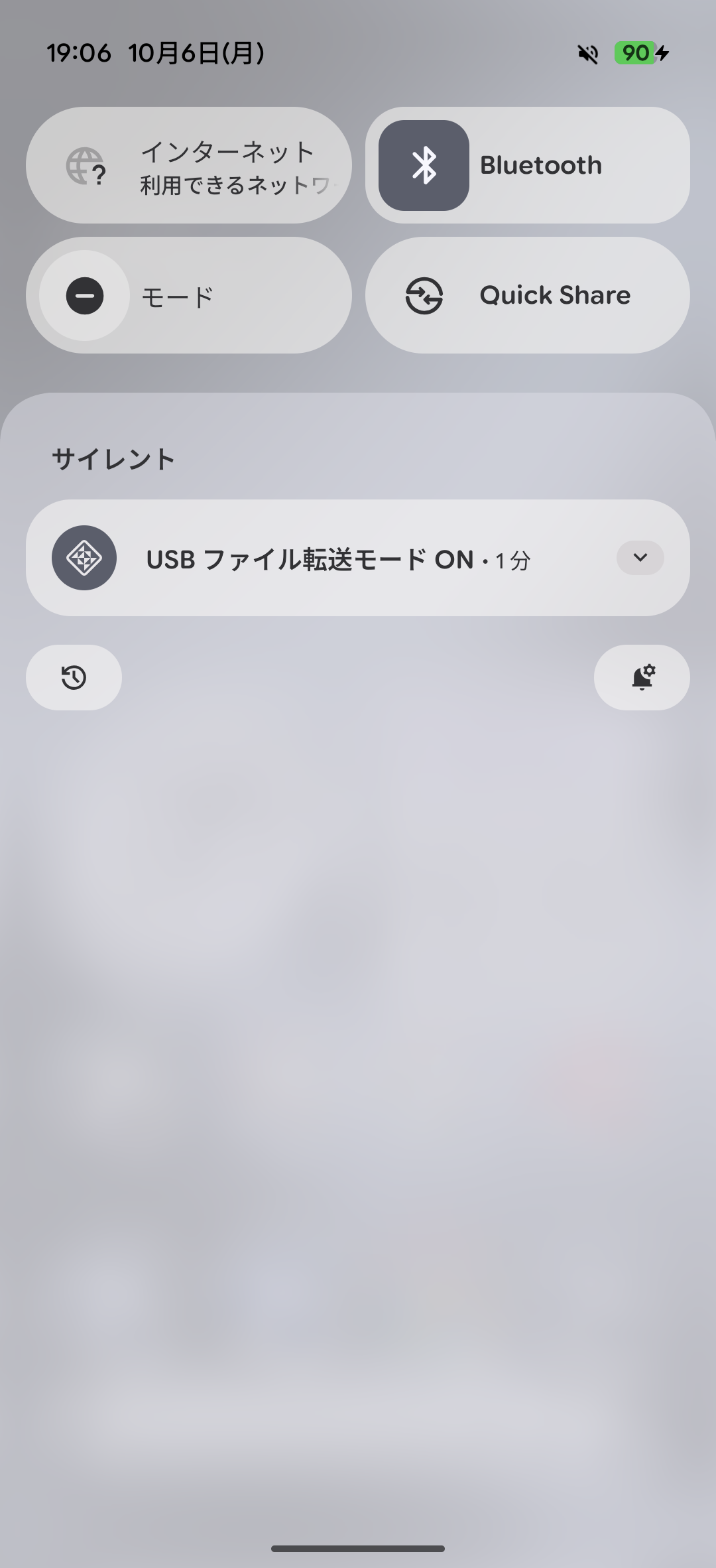Open notification history
716x1568 pixels.
tap(74, 677)
